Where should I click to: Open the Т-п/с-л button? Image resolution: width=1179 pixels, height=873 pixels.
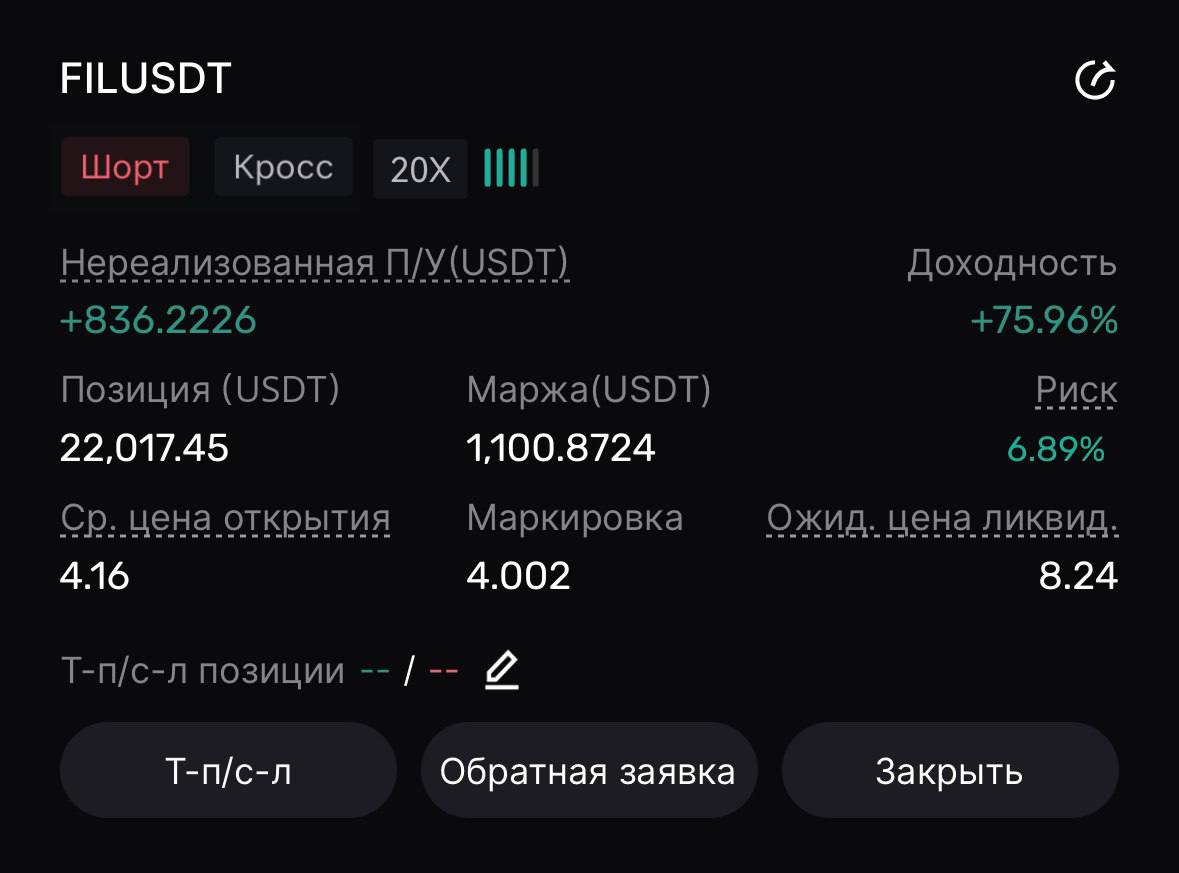coord(228,771)
